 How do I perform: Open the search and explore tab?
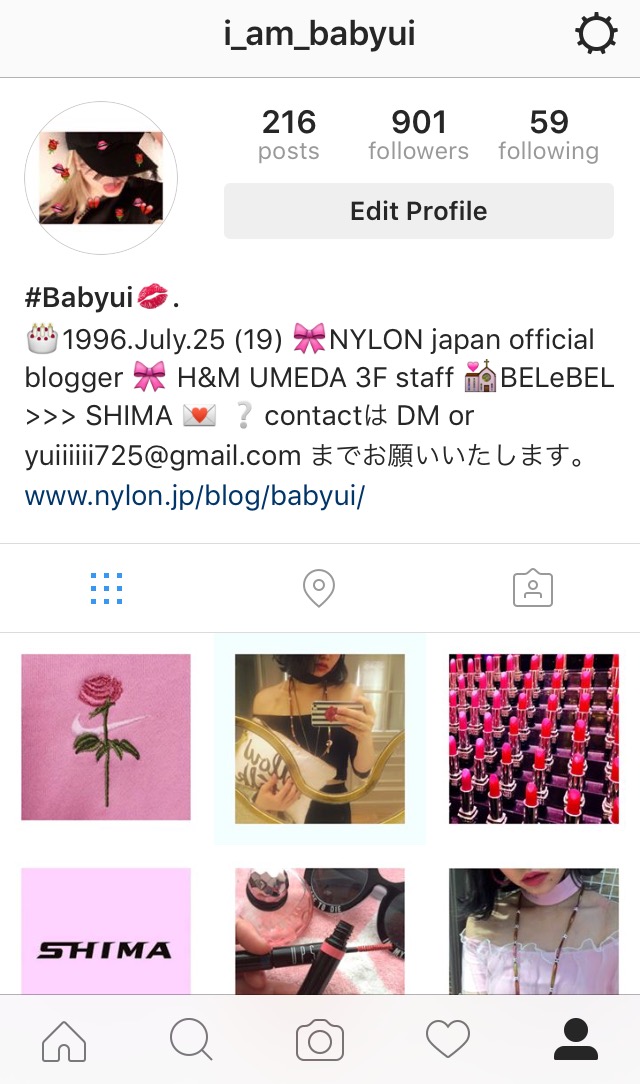(191, 1040)
